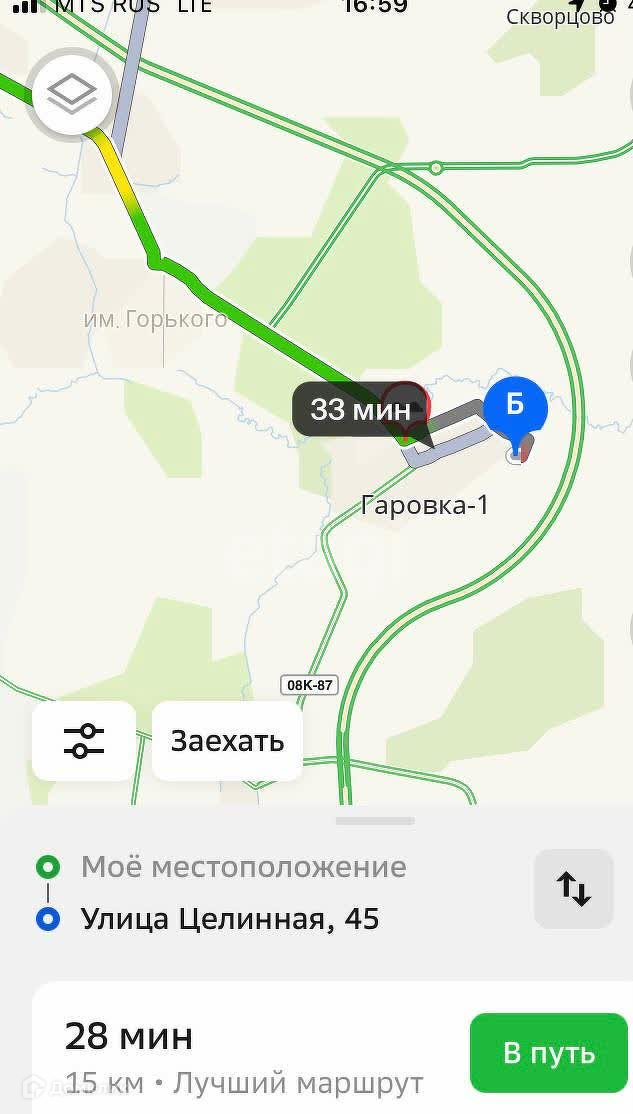Select the 28 мин best route card

(x=240, y=1055)
